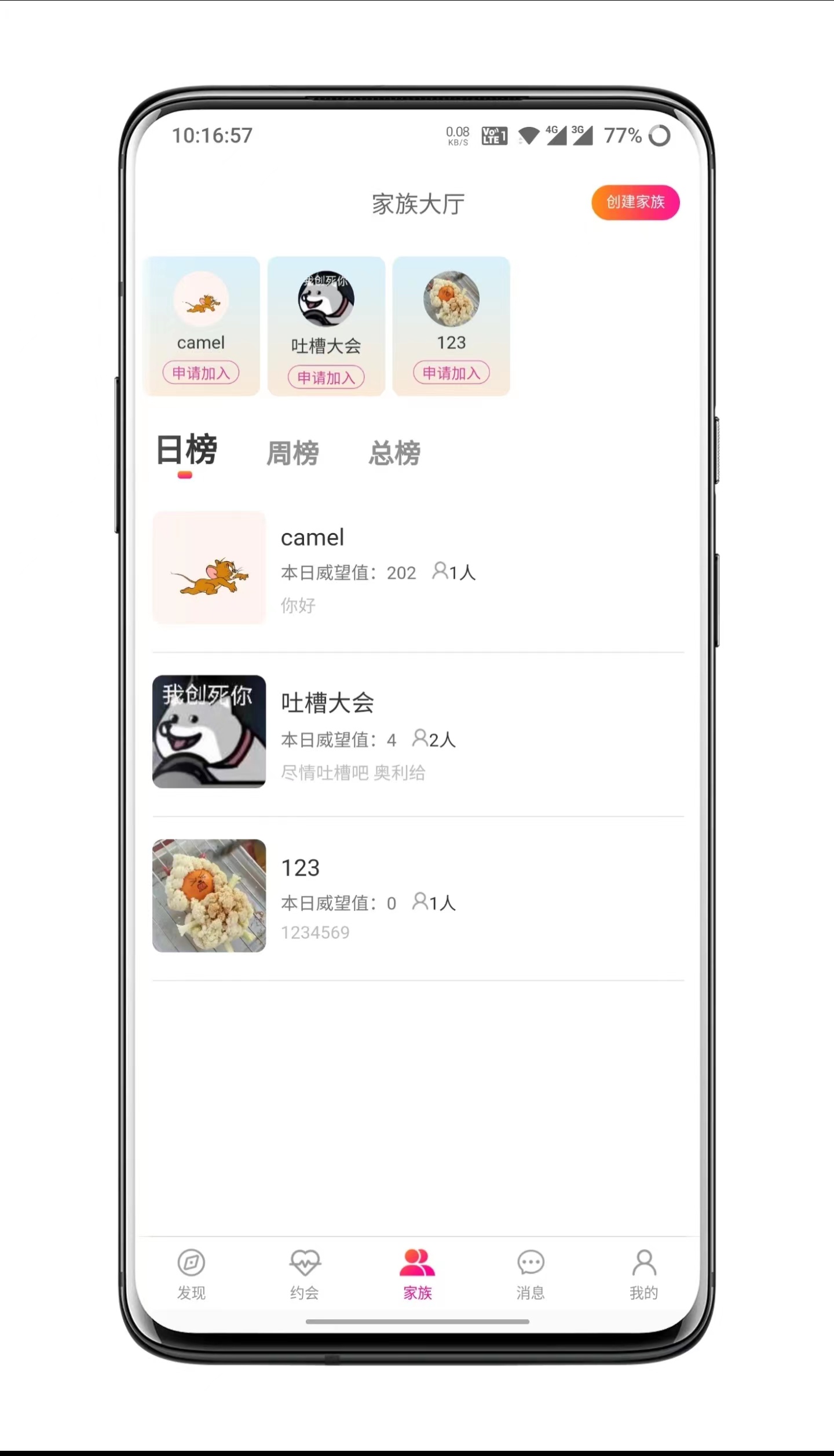Apply to join 吐槽大会 family card
The image size is (834, 1456).
click(x=326, y=377)
